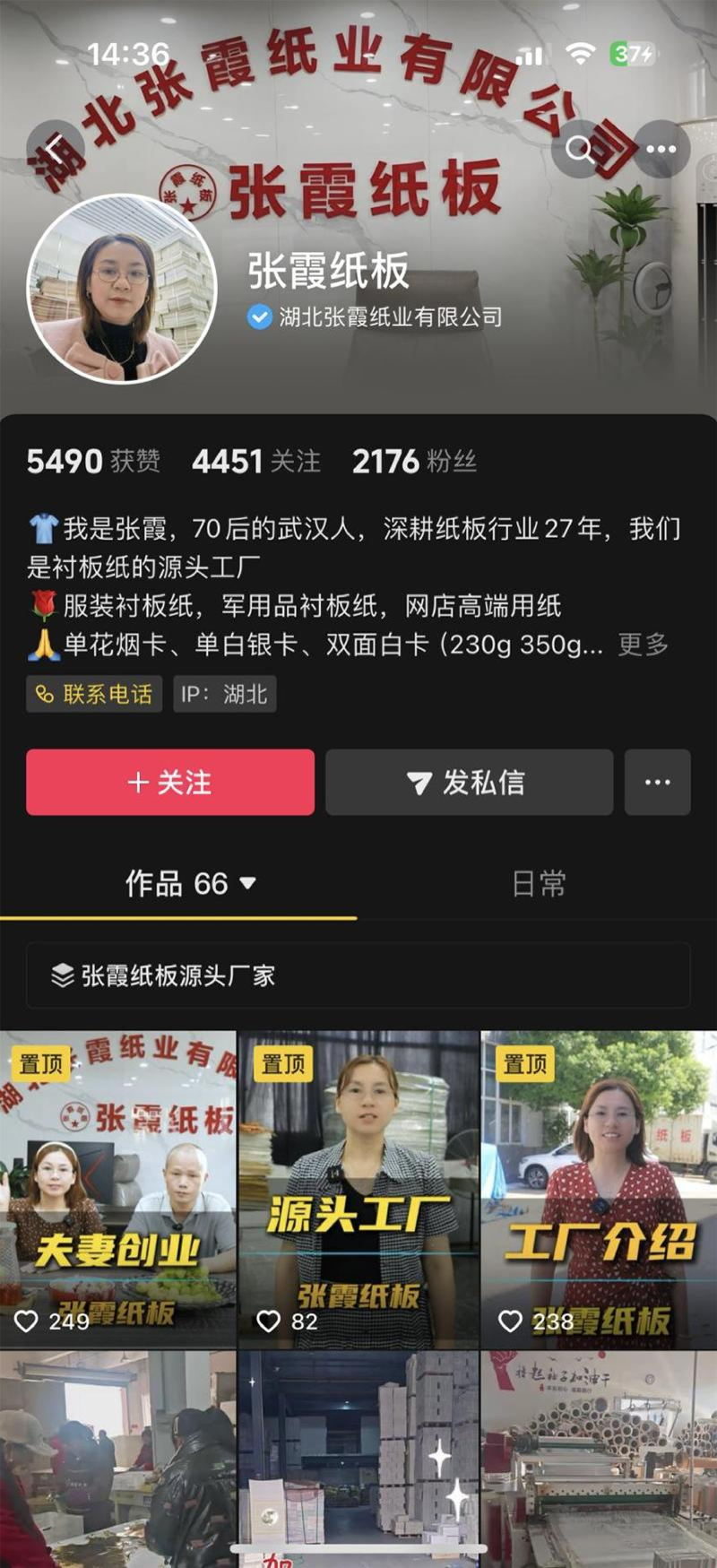Expand the bio with 更多
Viewport: 717px width, 1568px height.
643,645
